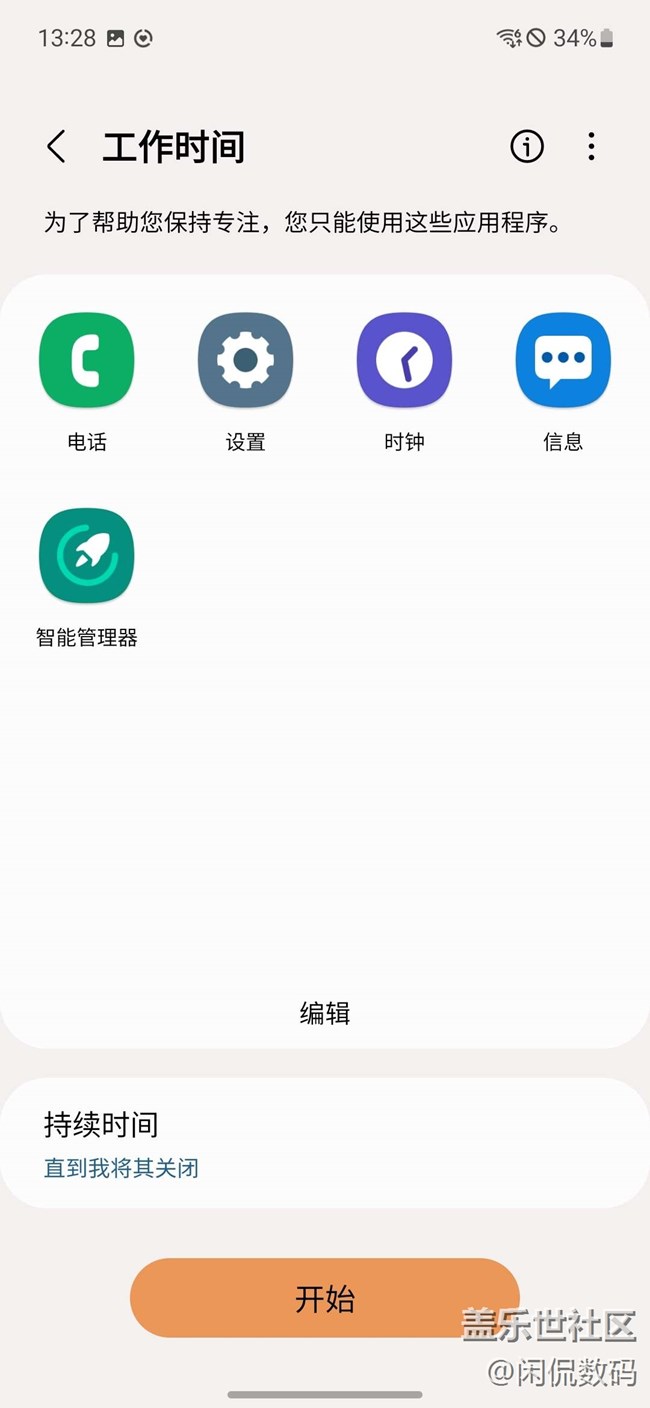Open the info icon in the top bar

[x=527, y=147]
